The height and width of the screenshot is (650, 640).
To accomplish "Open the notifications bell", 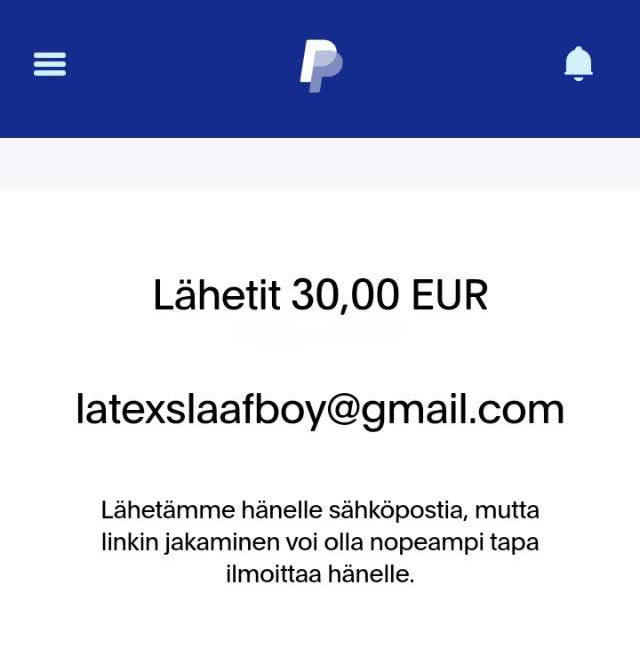I will click(578, 64).
